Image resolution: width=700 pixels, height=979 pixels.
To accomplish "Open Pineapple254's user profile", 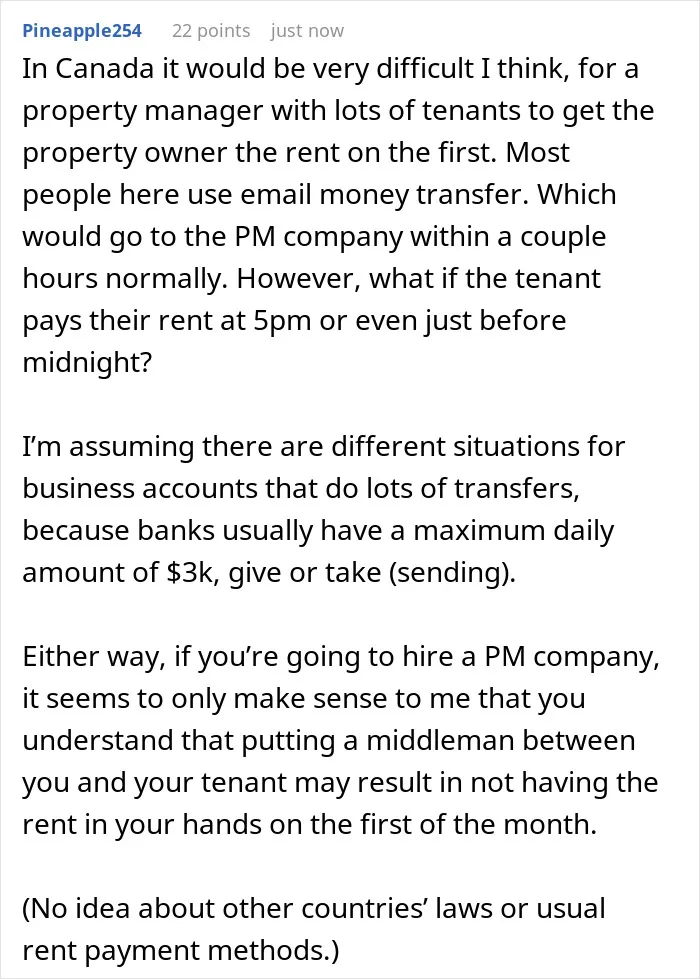I will pyautogui.click(x=82, y=31).
